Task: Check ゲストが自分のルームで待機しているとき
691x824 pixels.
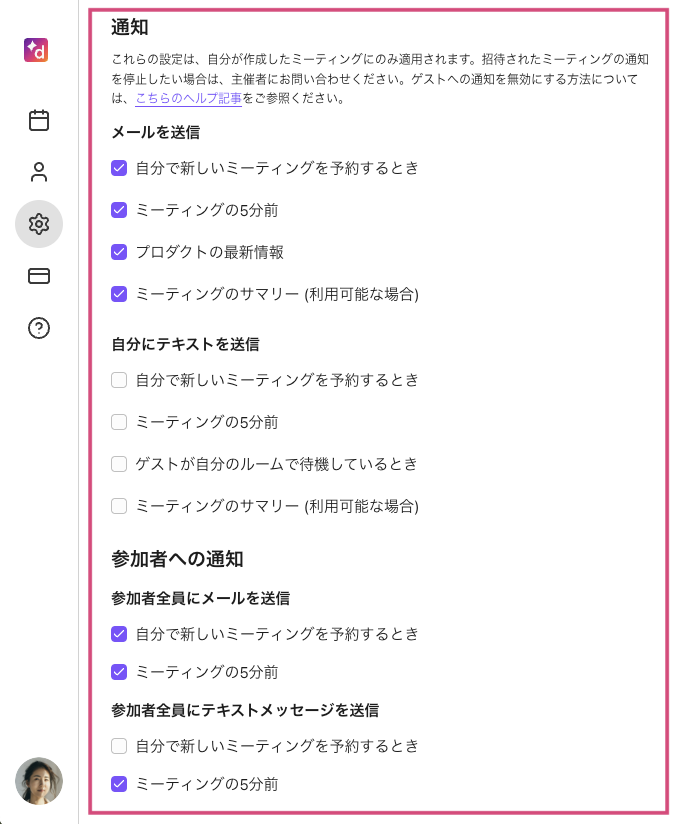Action: click(x=119, y=464)
